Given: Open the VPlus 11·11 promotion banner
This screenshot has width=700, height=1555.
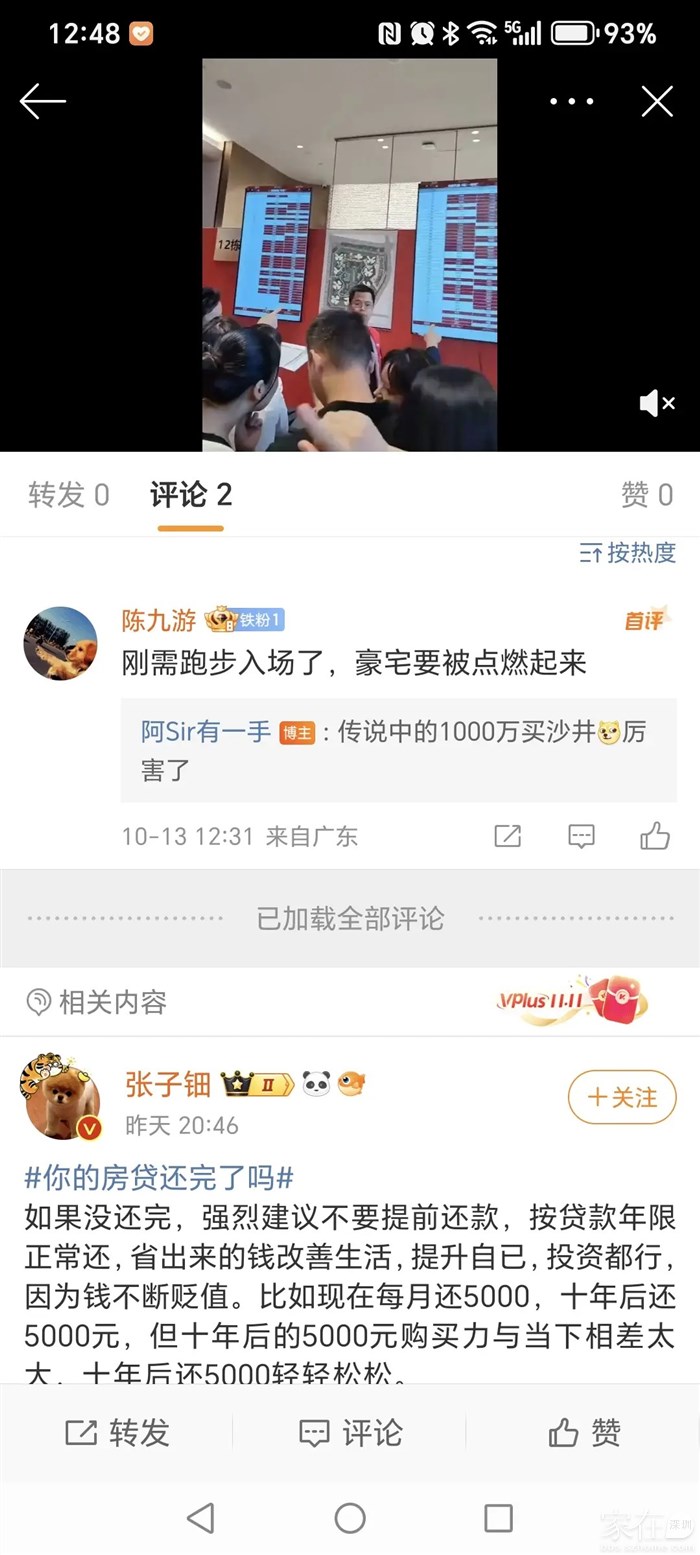Looking at the screenshot, I should pos(572,1001).
